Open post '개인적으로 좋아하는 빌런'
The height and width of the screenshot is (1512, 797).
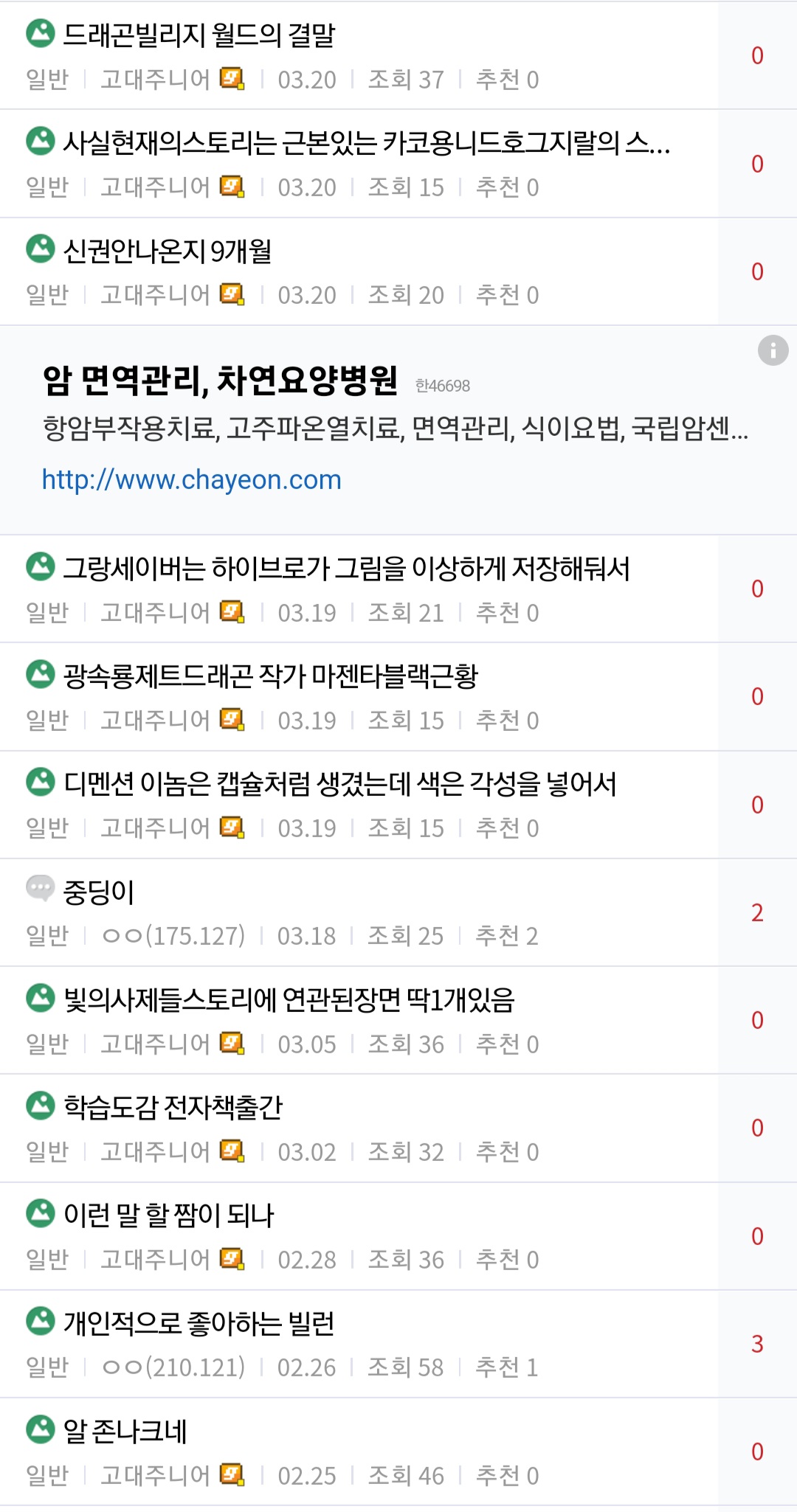coord(199,1323)
